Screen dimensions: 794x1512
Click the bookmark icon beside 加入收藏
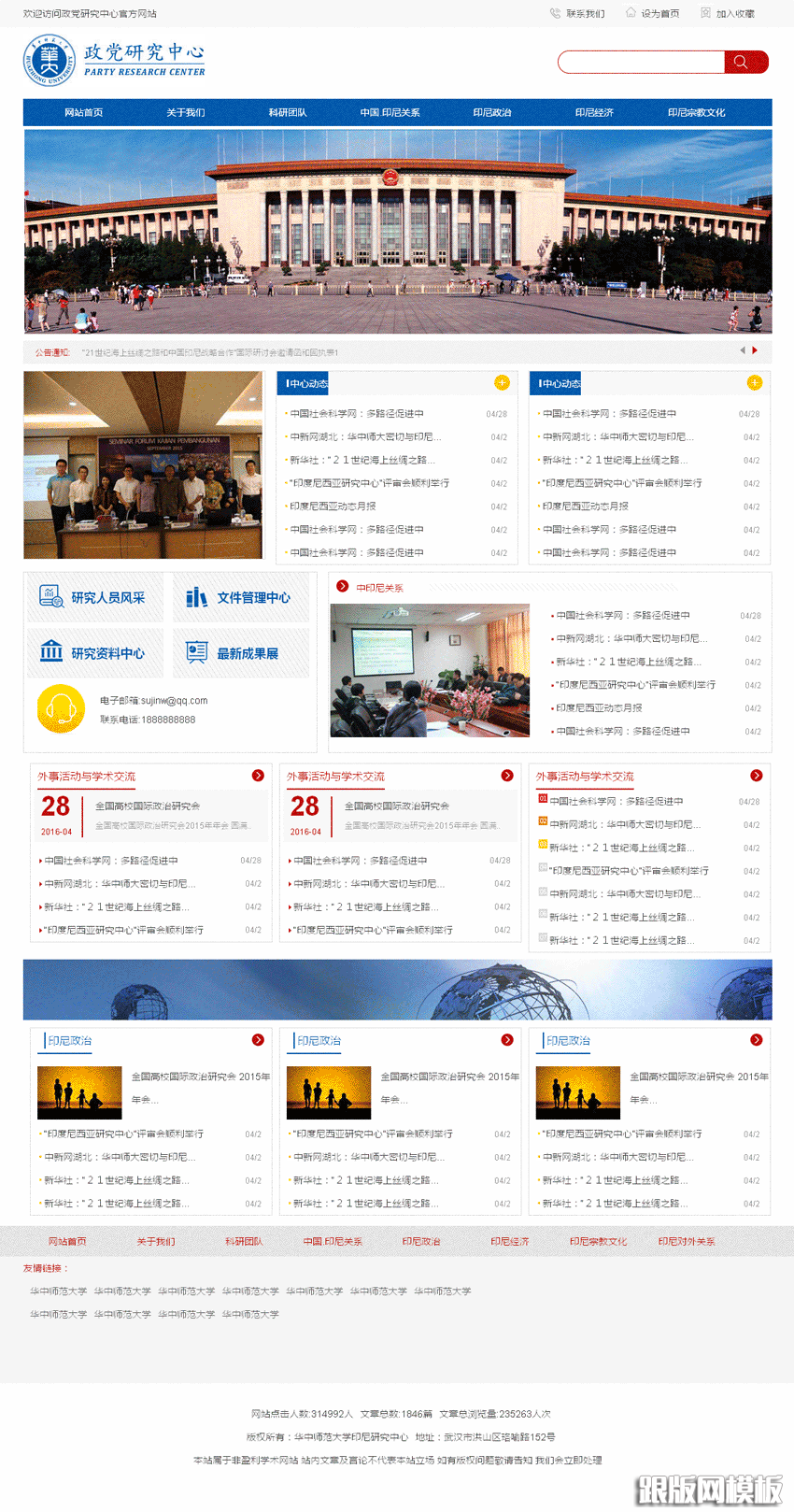703,12
